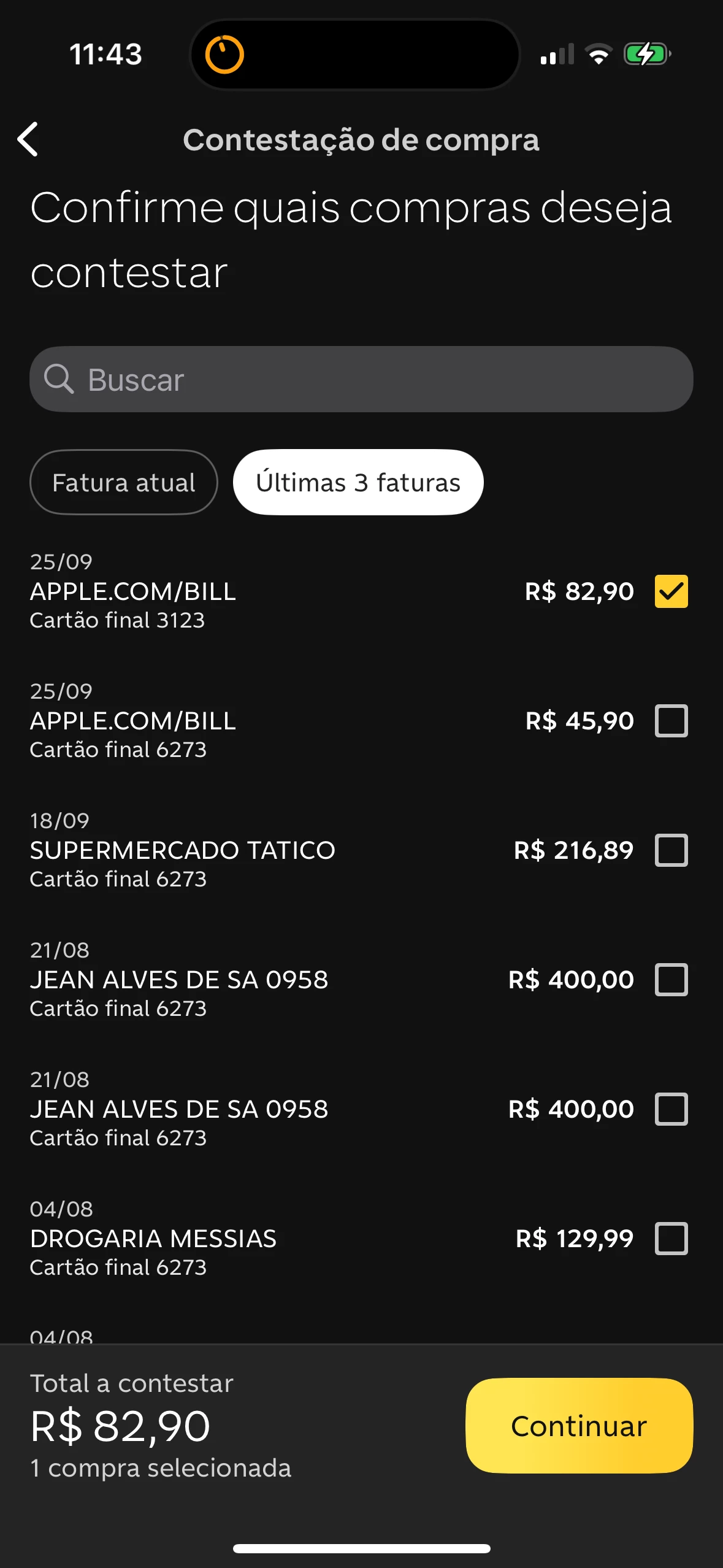The image size is (723, 1568).
Task: Check the APPLE.COM/BILL R$ 45,90 purchase
Action: 671,721
